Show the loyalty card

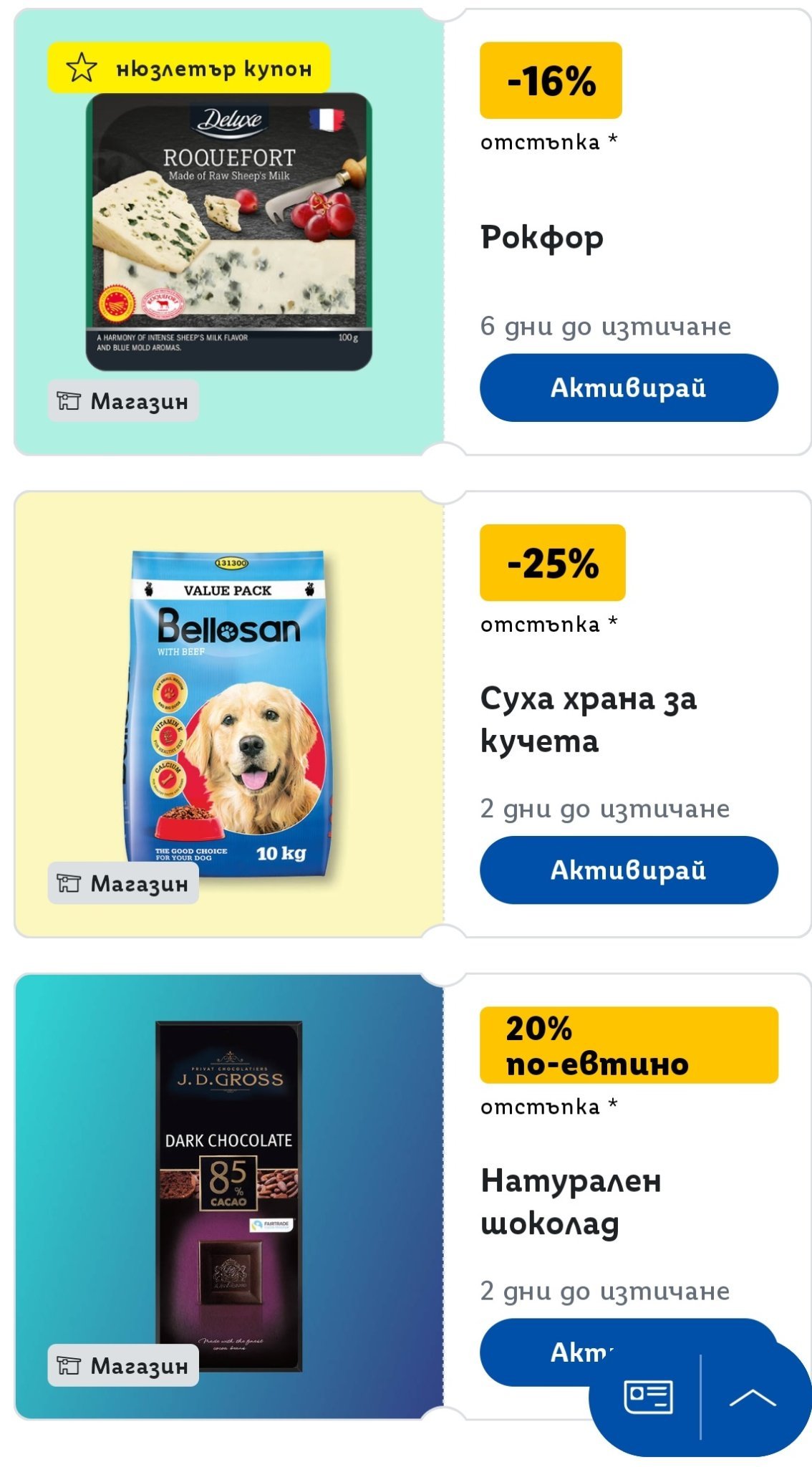click(648, 1397)
